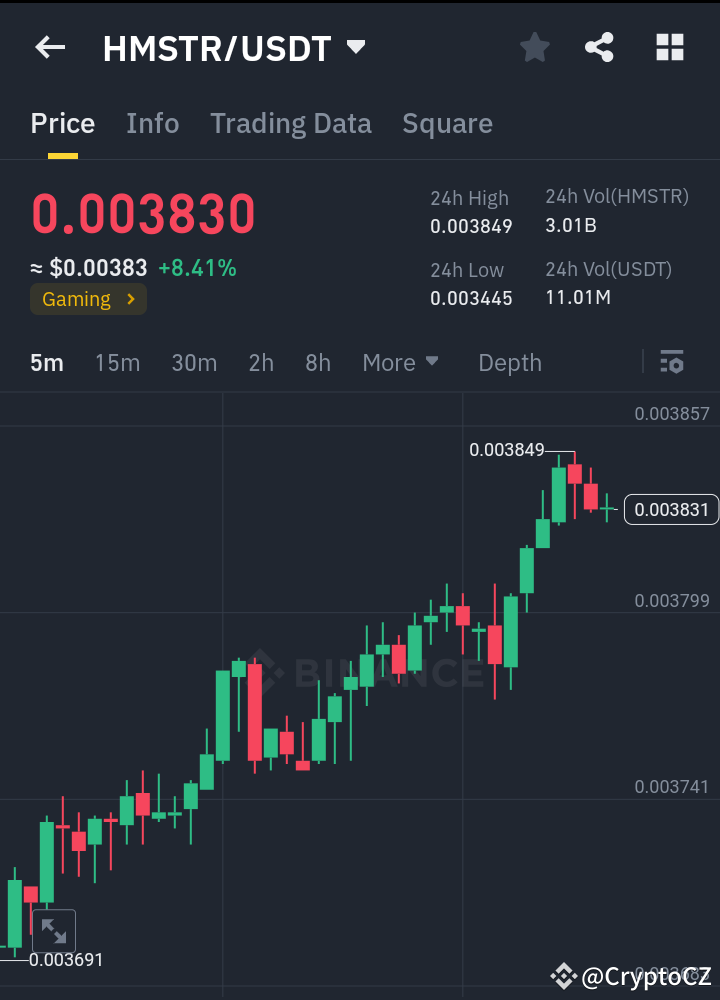Click the back arrow to exit chart
The image size is (720, 1000).
click(50, 47)
